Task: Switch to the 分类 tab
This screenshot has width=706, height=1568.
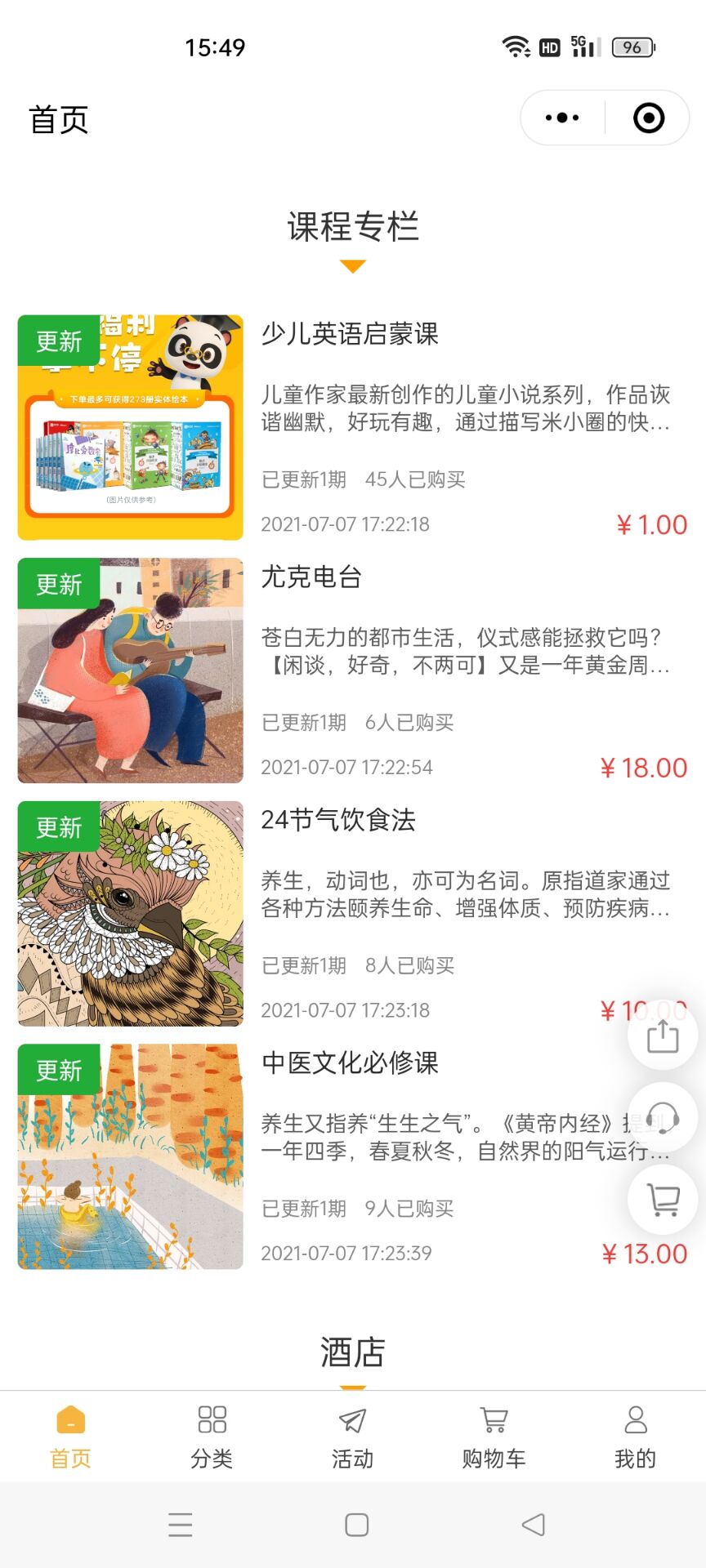Action: 212,1436
